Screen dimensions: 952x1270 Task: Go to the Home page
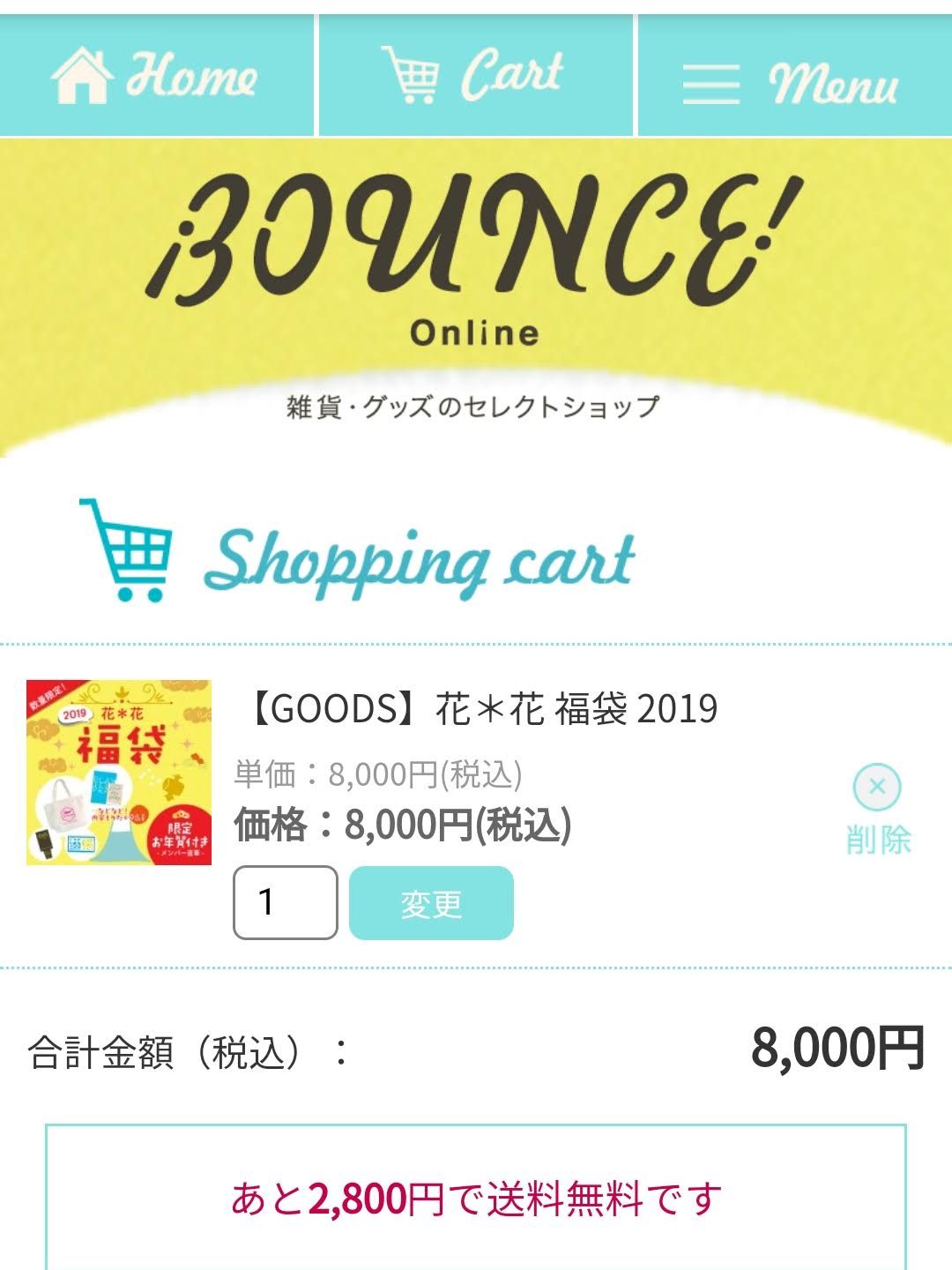156,76
